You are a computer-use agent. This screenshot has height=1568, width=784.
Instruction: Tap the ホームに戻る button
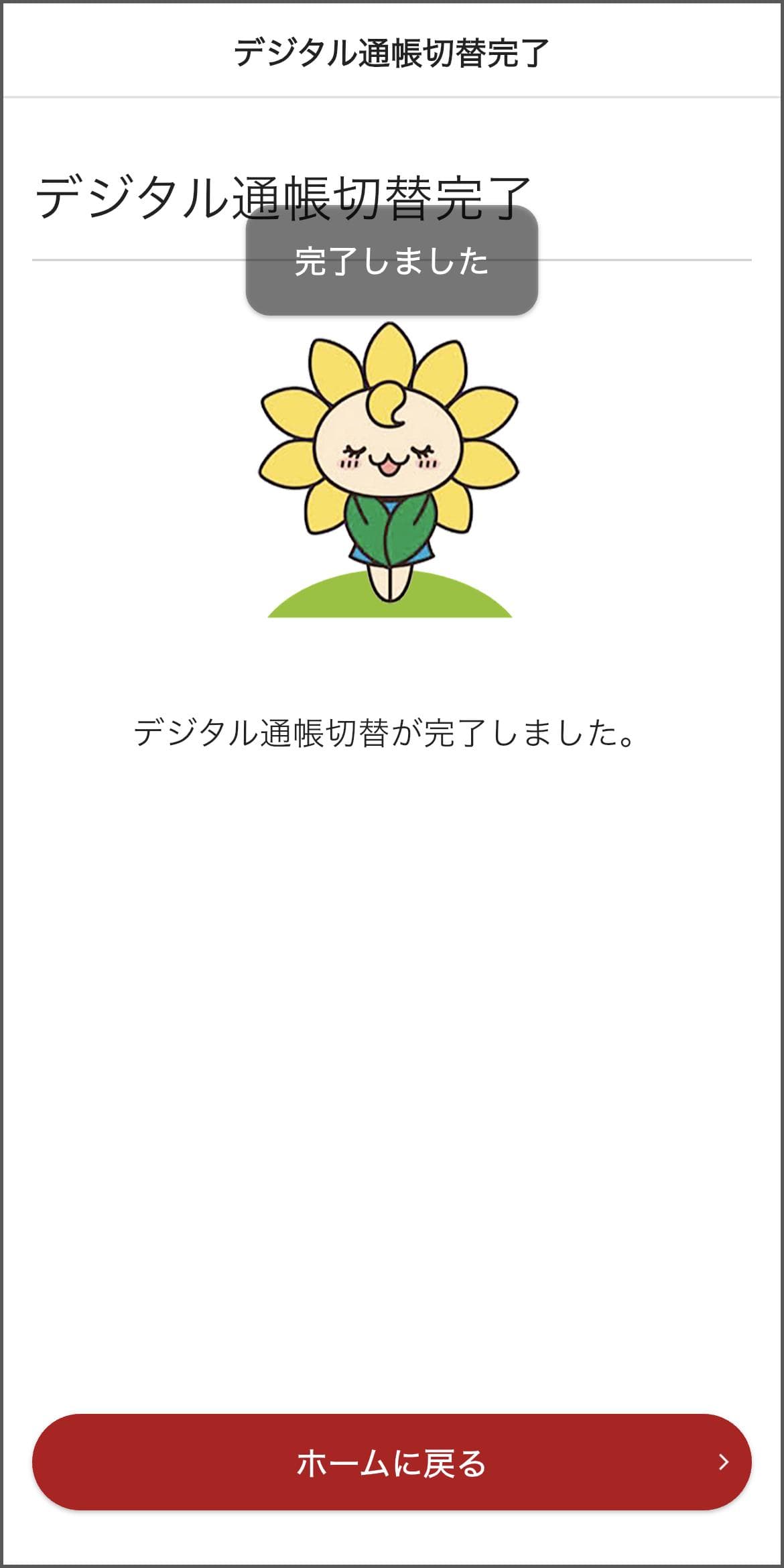391,1462
